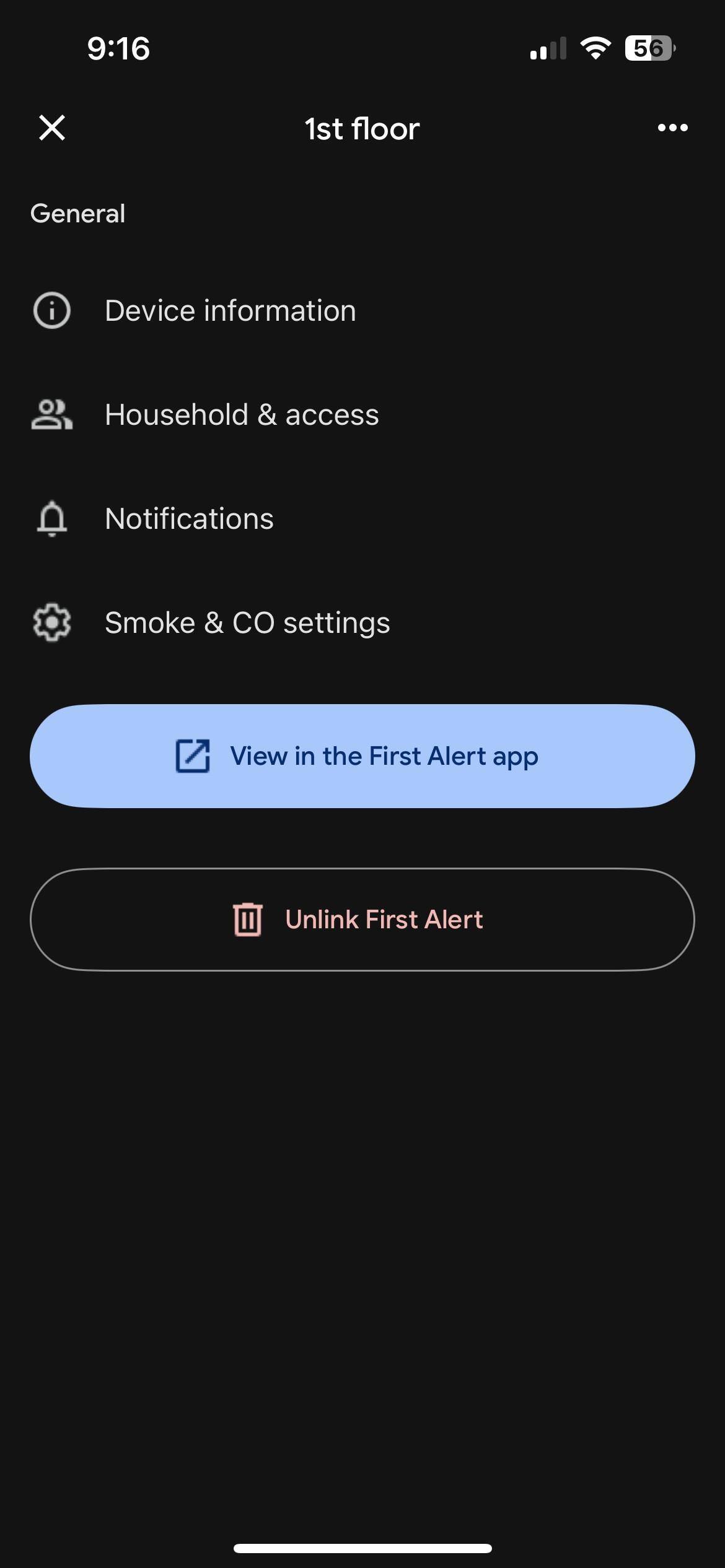Open Device information
Screen dimensions: 725x1568
(231, 310)
